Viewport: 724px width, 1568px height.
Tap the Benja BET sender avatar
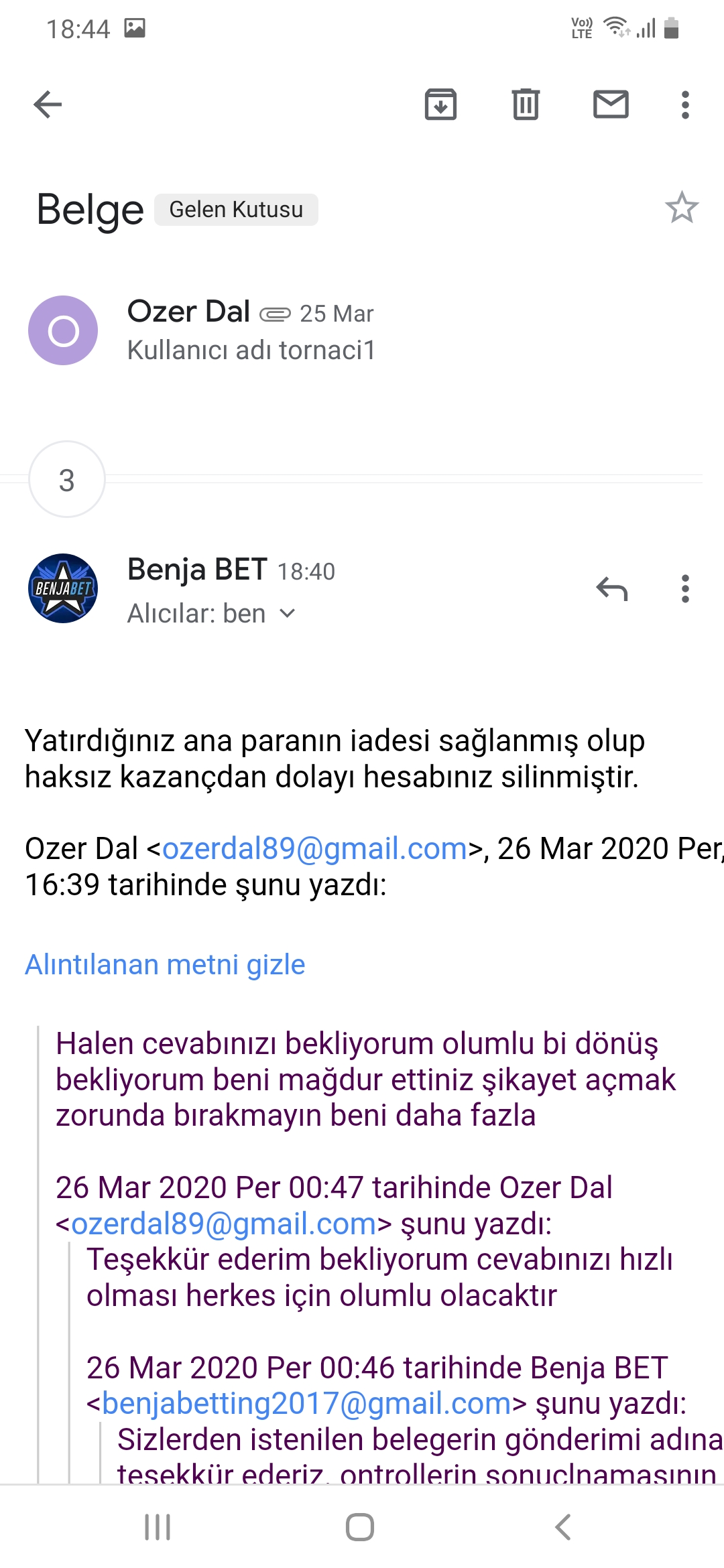(x=63, y=588)
